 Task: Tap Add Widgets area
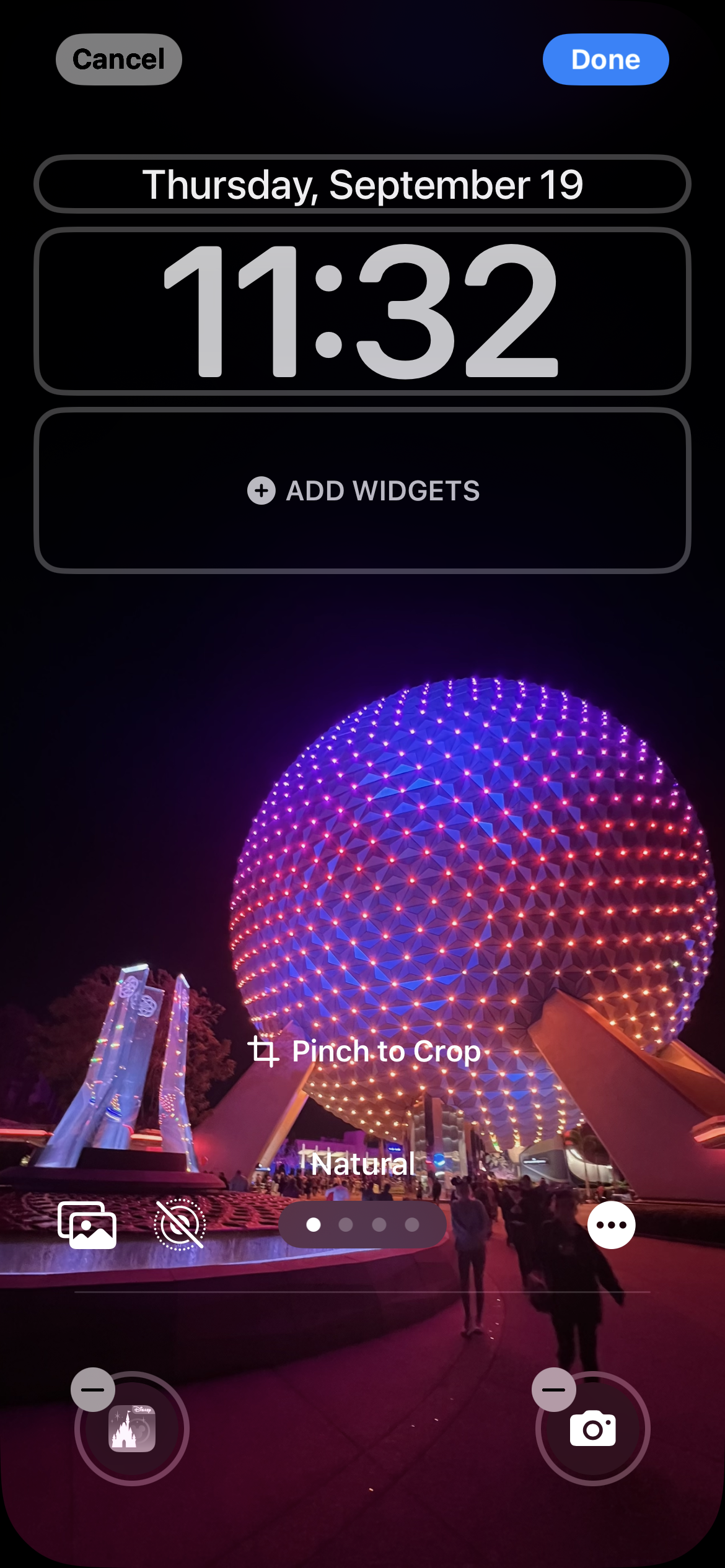click(362, 490)
